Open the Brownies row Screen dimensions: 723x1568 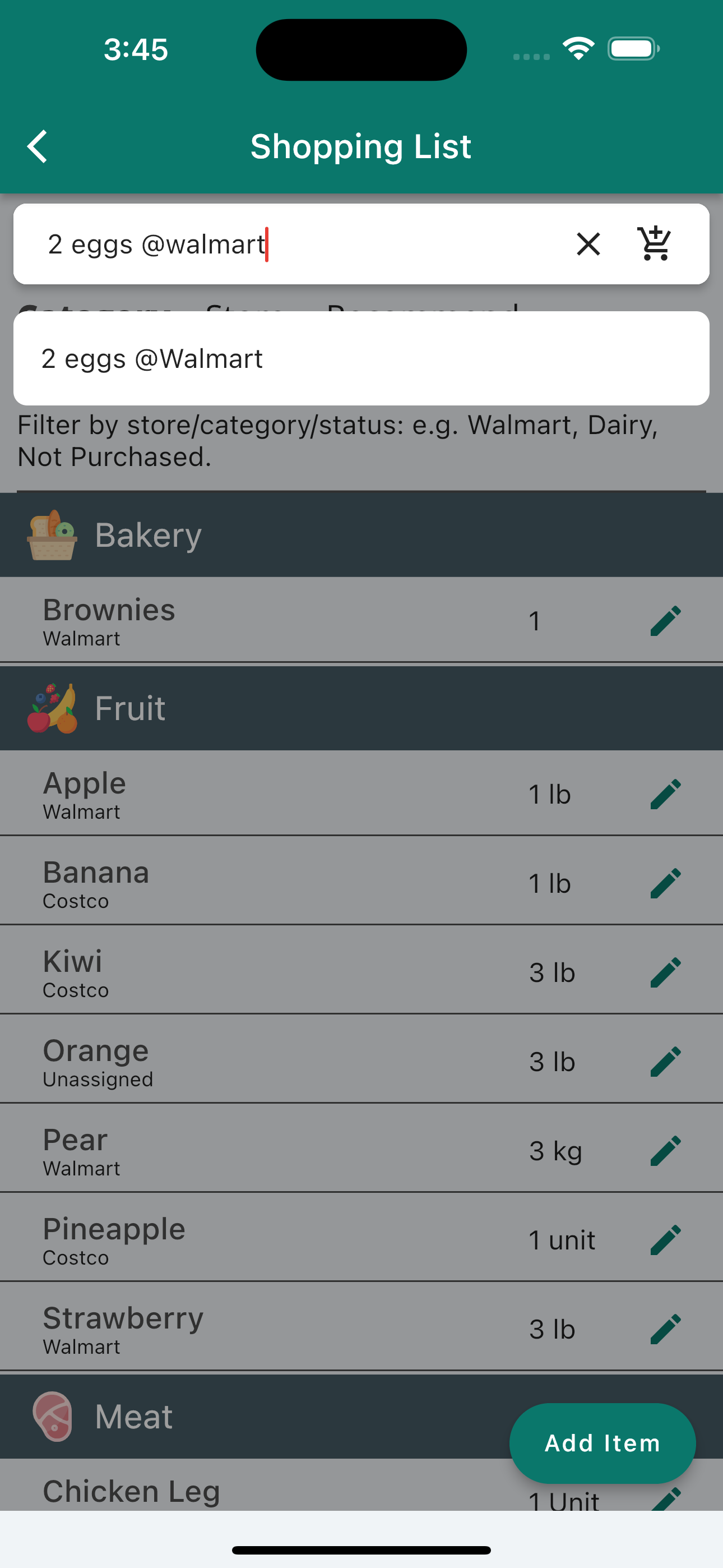[x=243, y=621]
